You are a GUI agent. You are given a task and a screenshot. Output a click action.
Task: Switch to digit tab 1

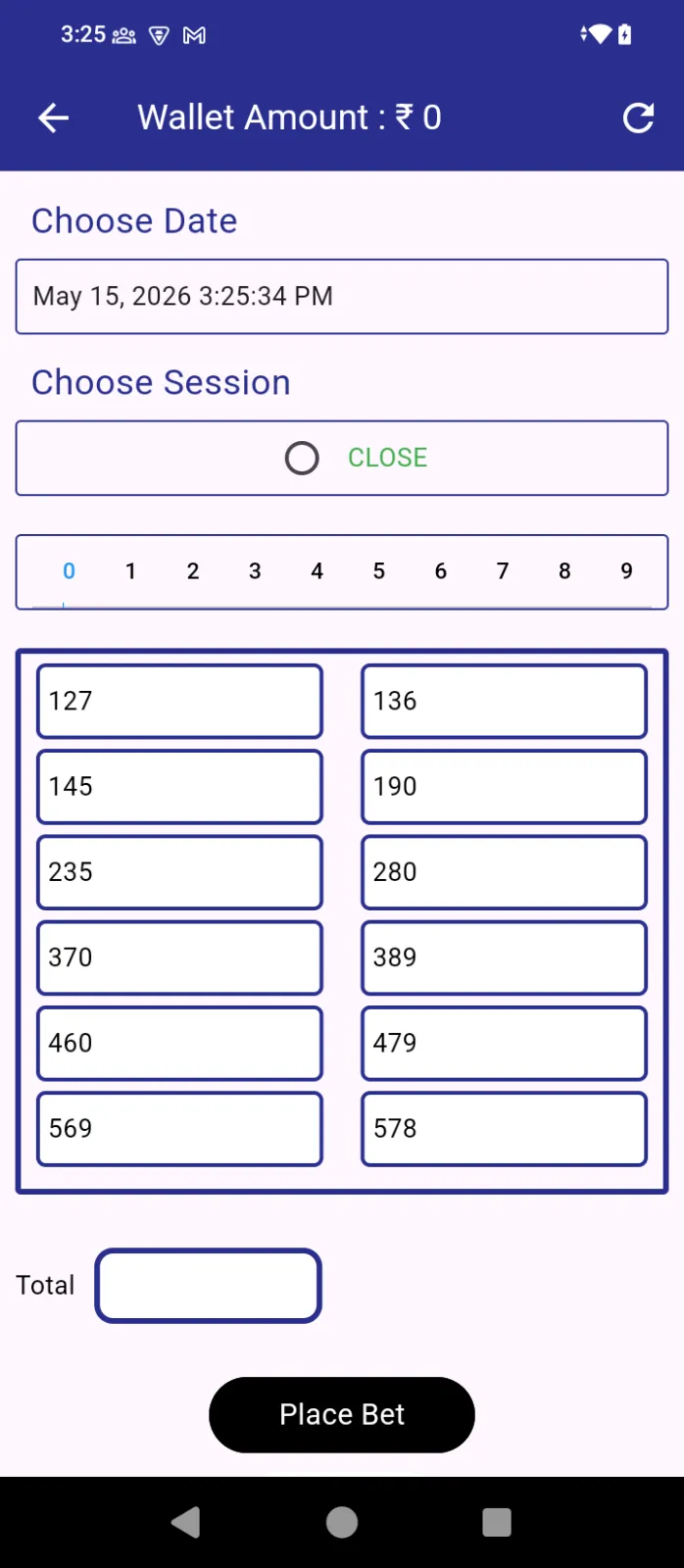[x=130, y=571]
